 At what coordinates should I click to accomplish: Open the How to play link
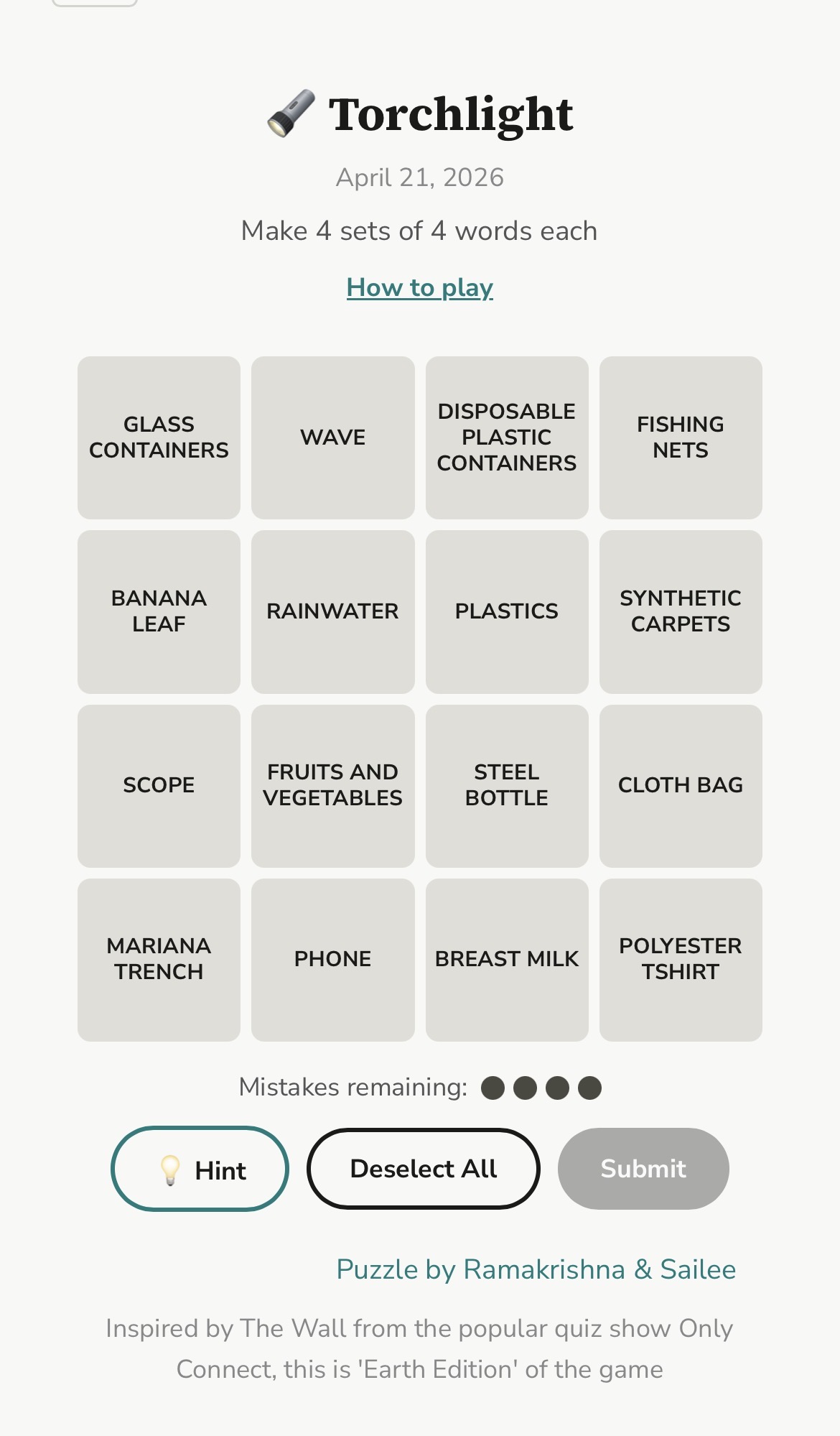[419, 287]
